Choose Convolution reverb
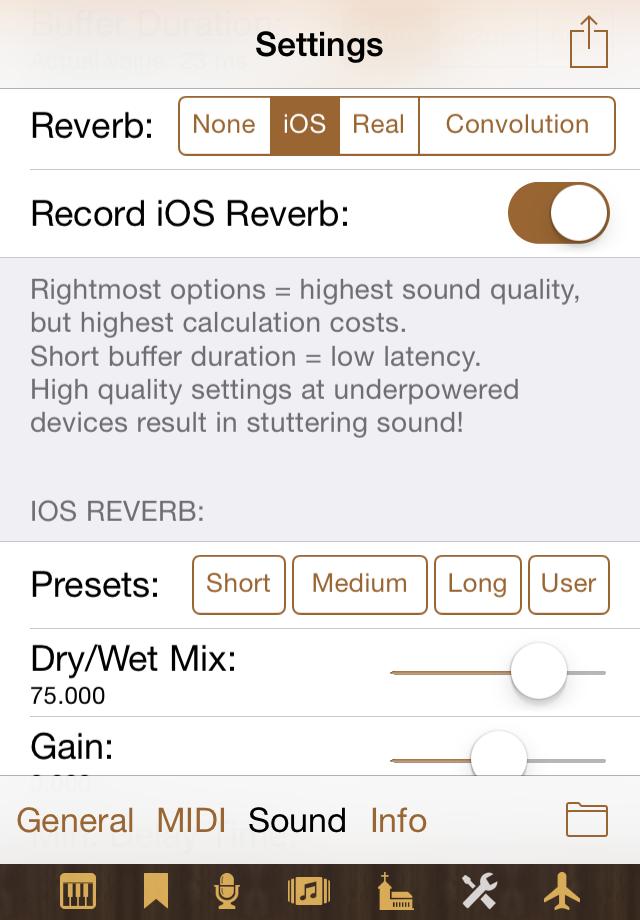 (x=516, y=125)
